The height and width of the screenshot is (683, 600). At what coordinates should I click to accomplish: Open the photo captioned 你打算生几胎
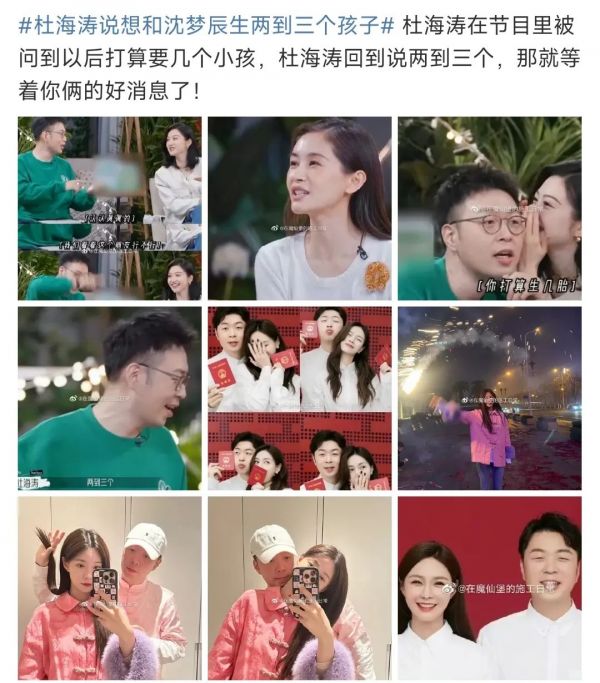point(489,208)
